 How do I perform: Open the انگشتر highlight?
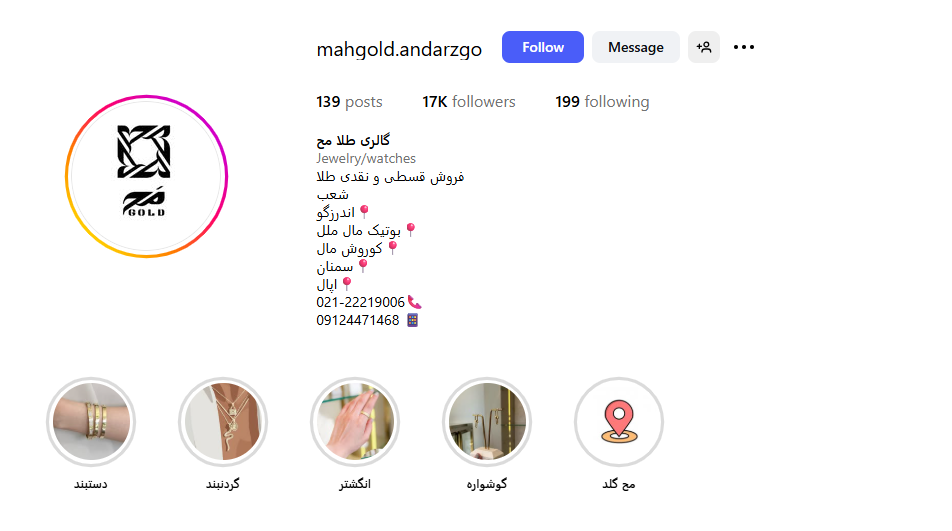click(x=355, y=422)
